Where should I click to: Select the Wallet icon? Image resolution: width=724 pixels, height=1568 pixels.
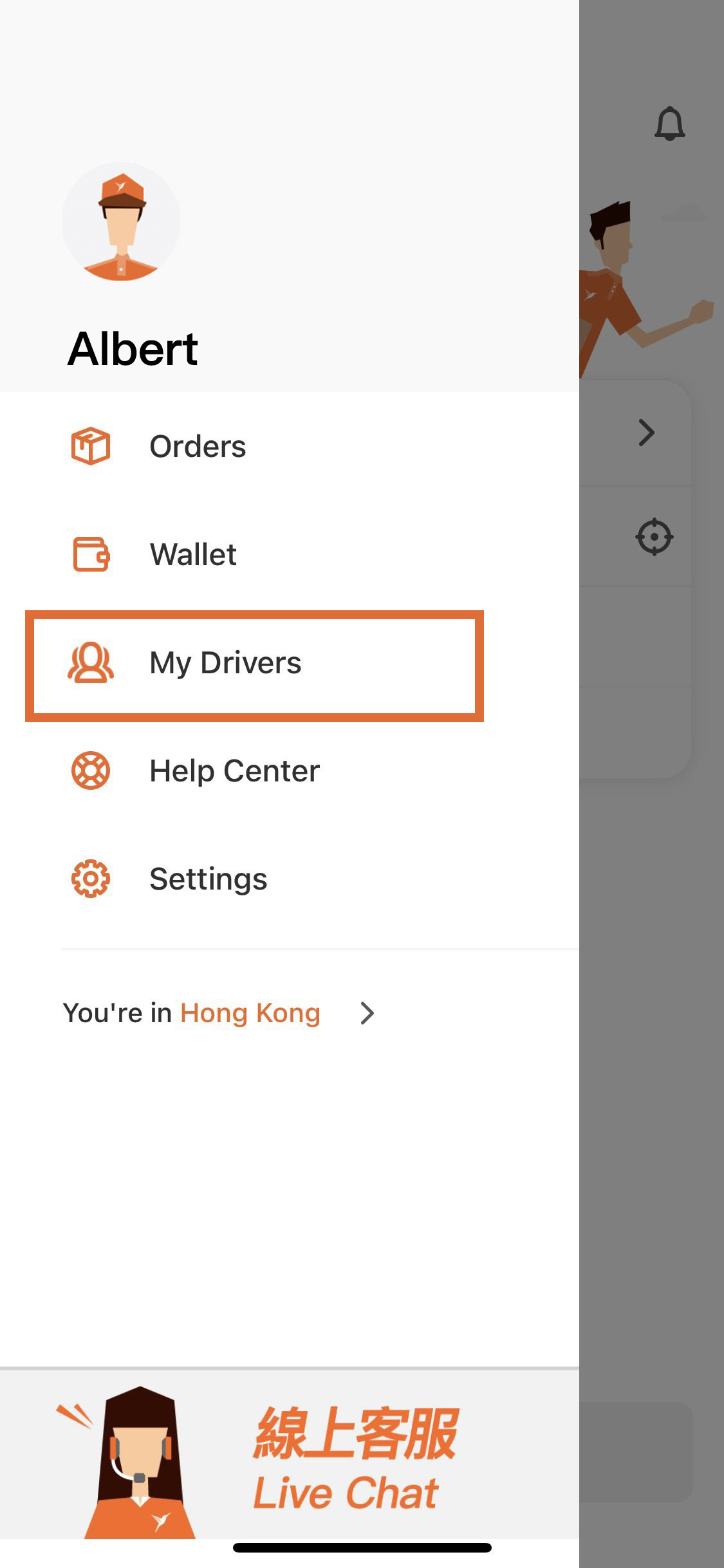click(91, 552)
